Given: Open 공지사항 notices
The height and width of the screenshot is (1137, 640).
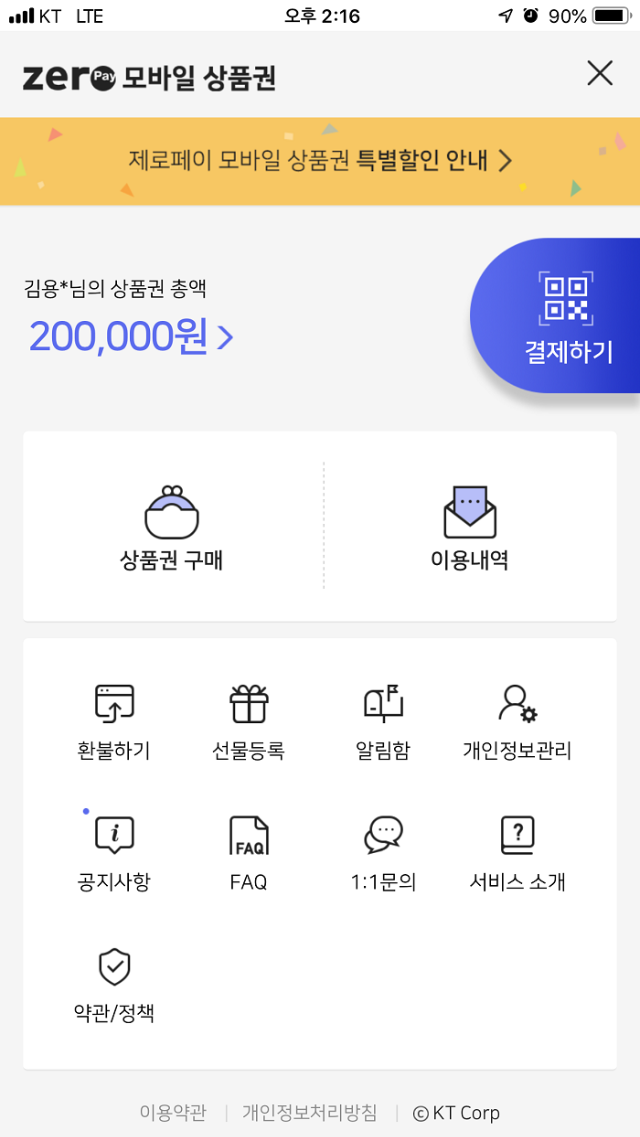Looking at the screenshot, I should click(x=114, y=854).
